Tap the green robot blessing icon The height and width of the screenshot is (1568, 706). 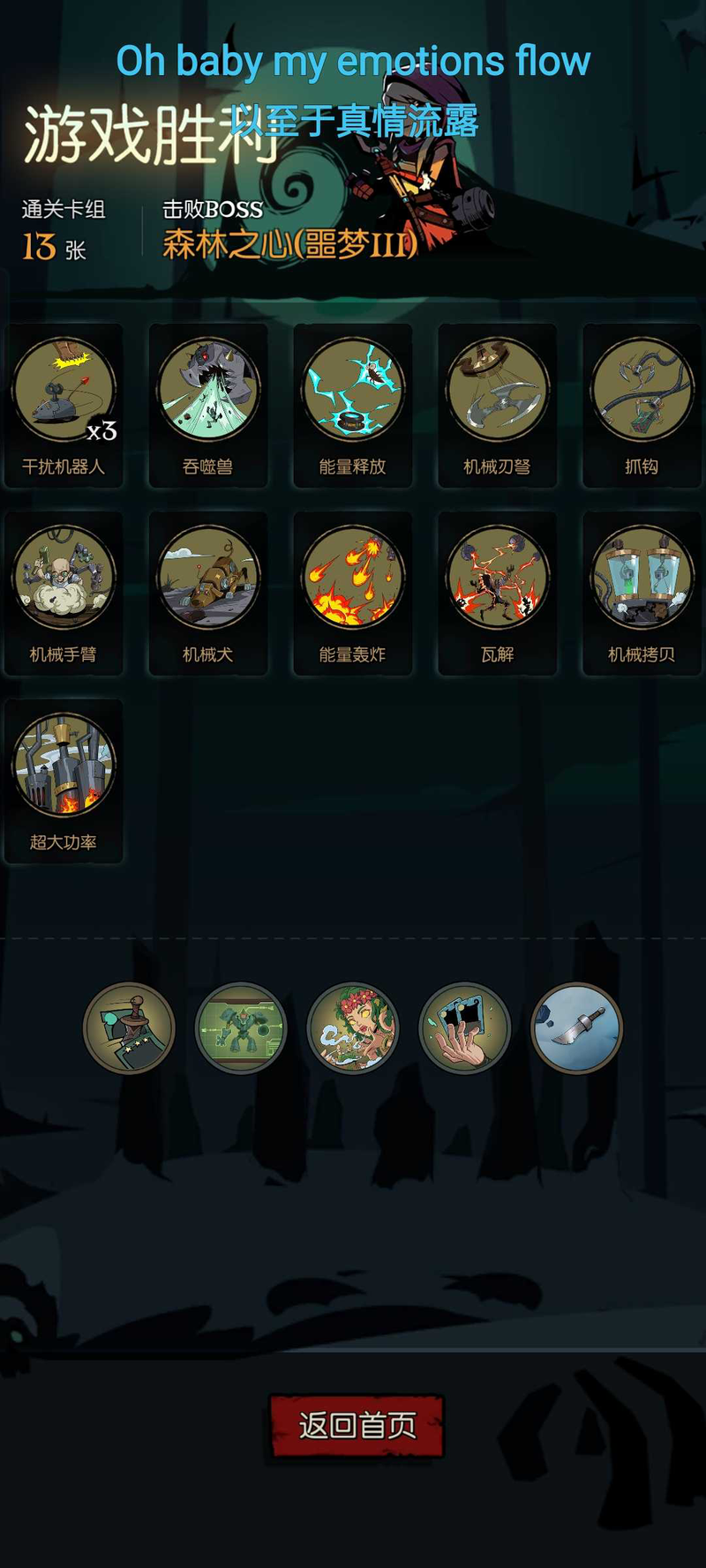[x=241, y=1028]
